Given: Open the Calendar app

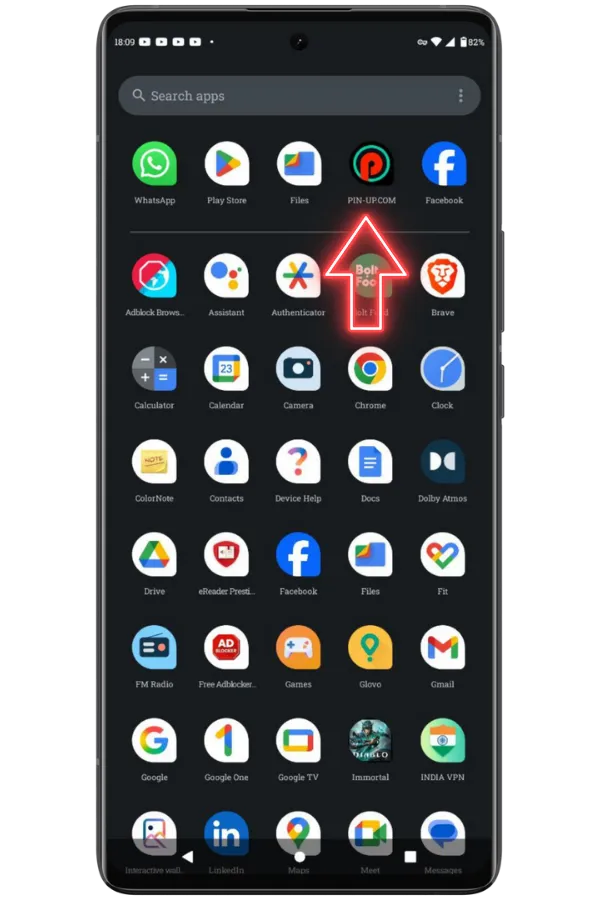Looking at the screenshot, I should [x=226, y=369].
